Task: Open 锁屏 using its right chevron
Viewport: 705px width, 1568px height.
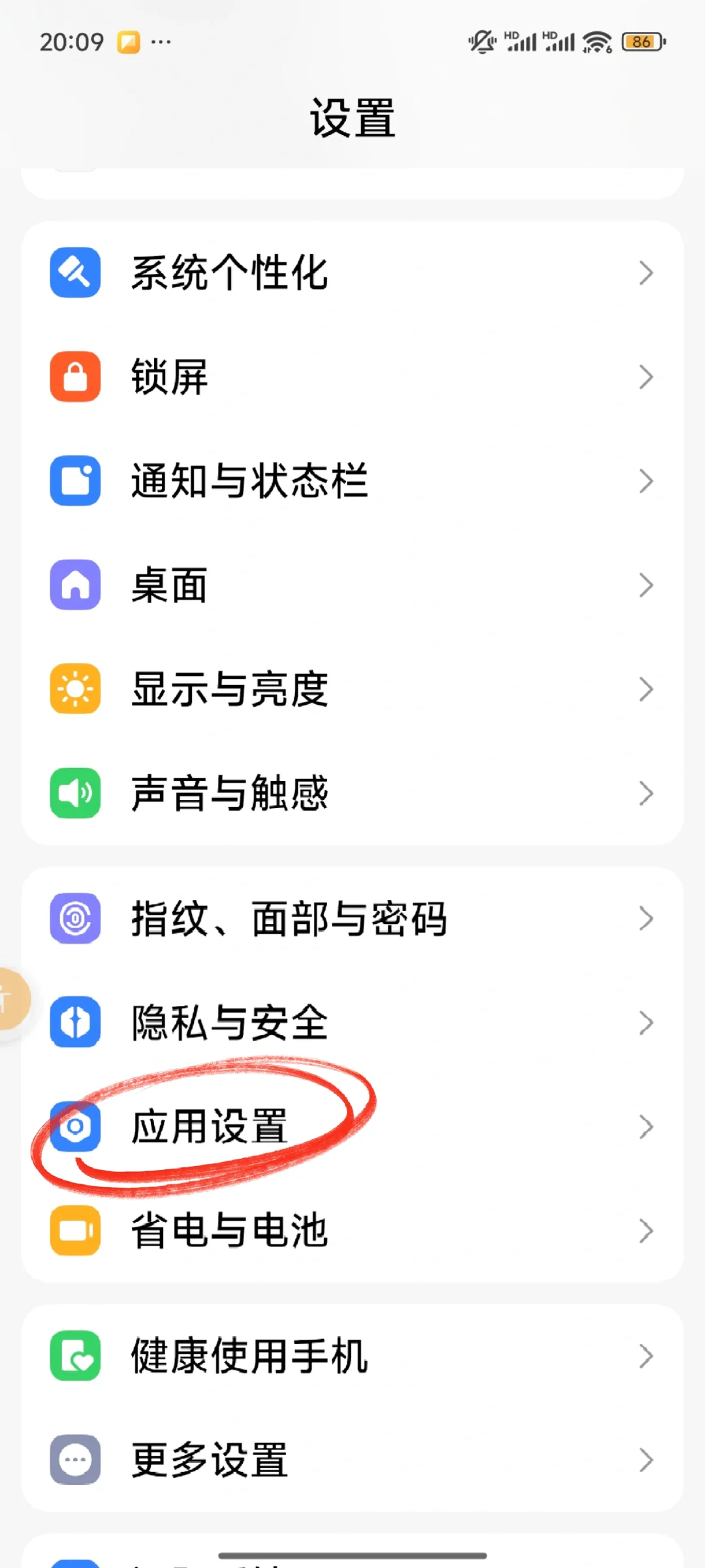Action: coord(646,377)
